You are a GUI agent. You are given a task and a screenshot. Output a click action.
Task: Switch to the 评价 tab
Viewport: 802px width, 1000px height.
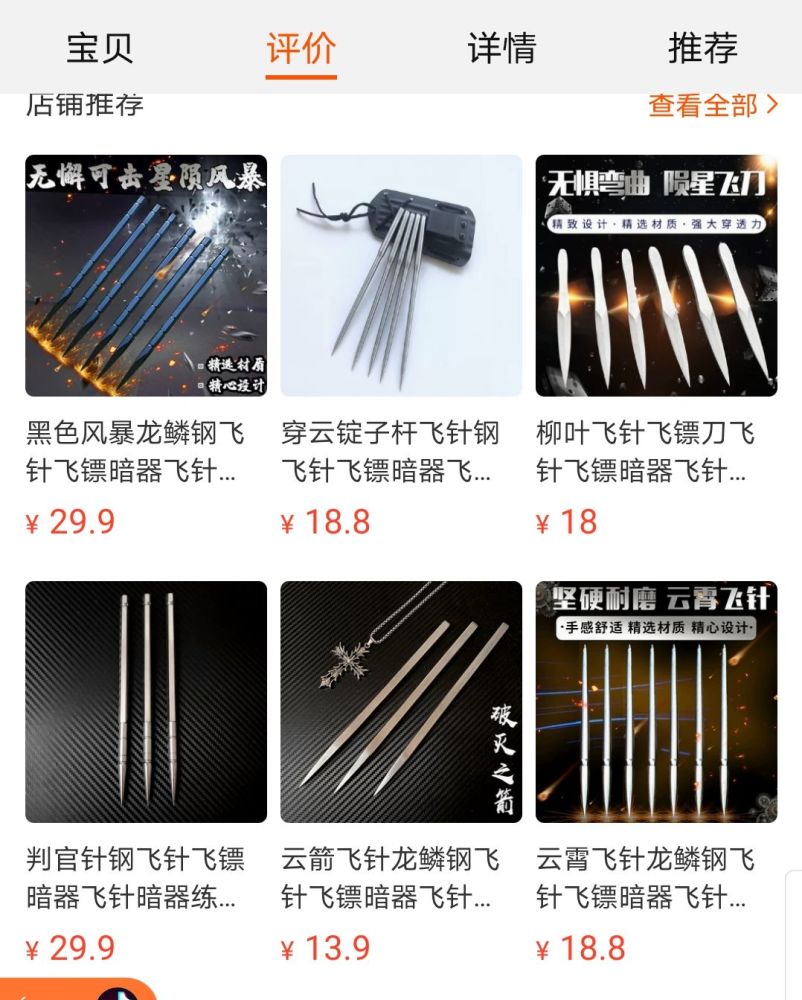(300, 46)
